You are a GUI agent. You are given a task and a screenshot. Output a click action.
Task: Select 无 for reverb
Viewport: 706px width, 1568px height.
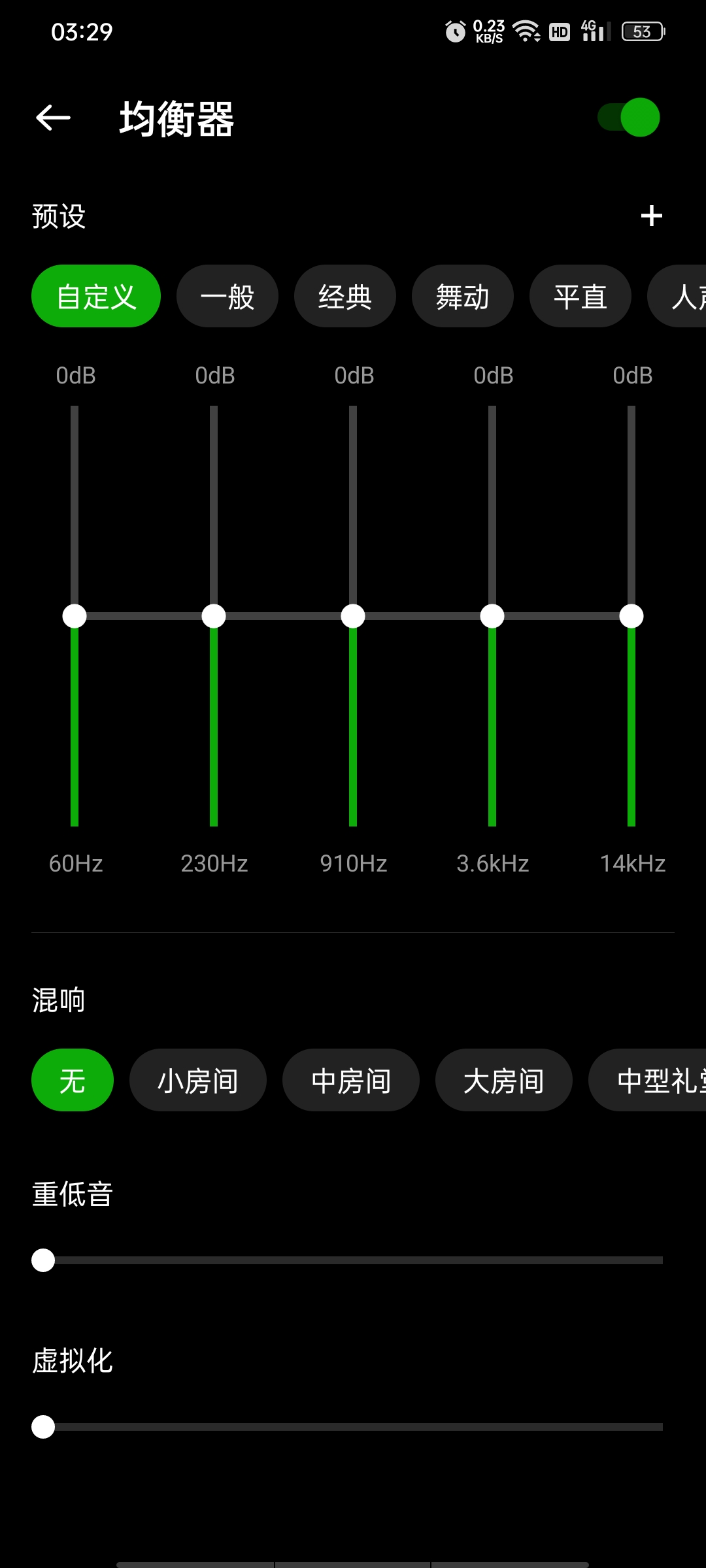coord(73,1080)
